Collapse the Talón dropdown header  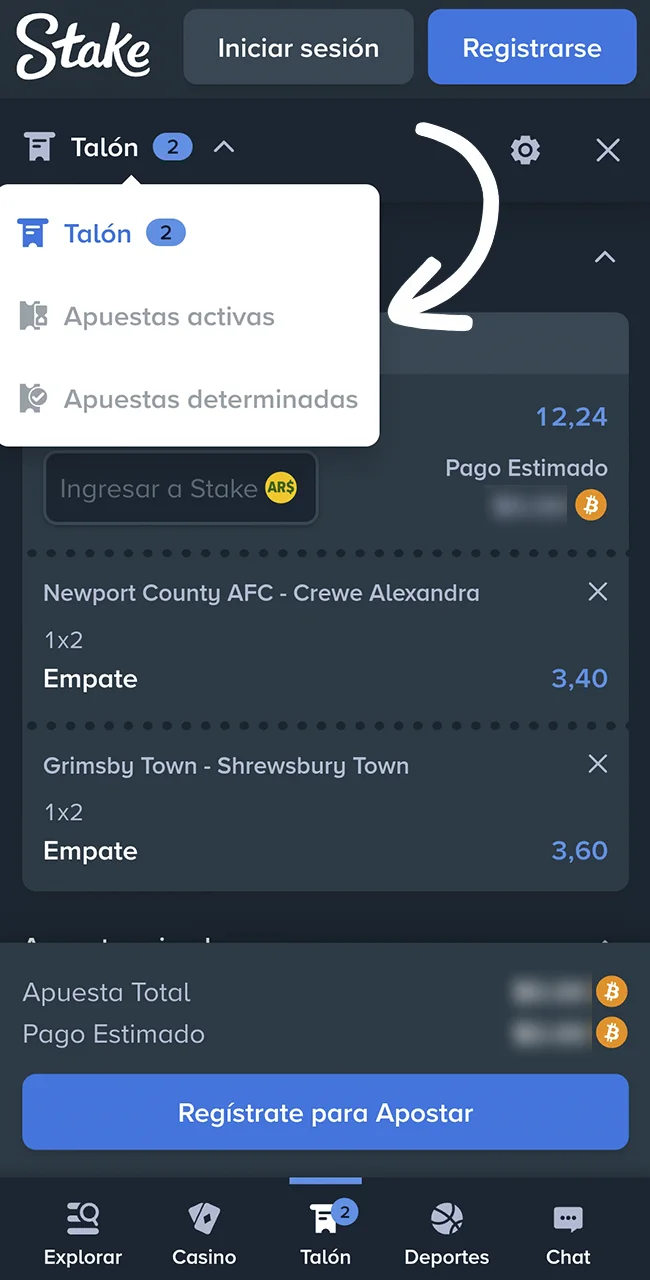tap(224, 148)
